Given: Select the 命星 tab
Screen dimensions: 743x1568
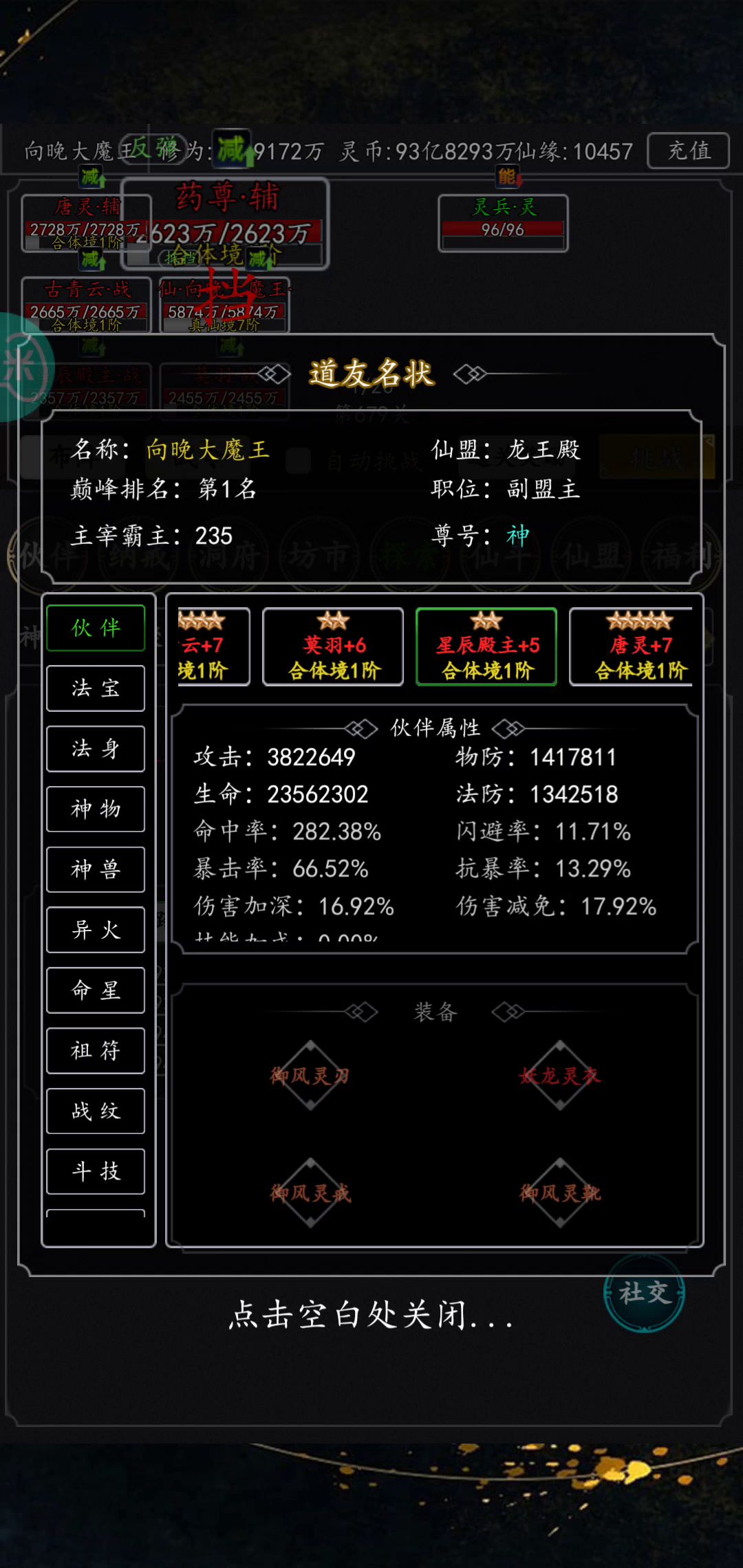Looking at the screenshot, I should click(x=96, y=990).
